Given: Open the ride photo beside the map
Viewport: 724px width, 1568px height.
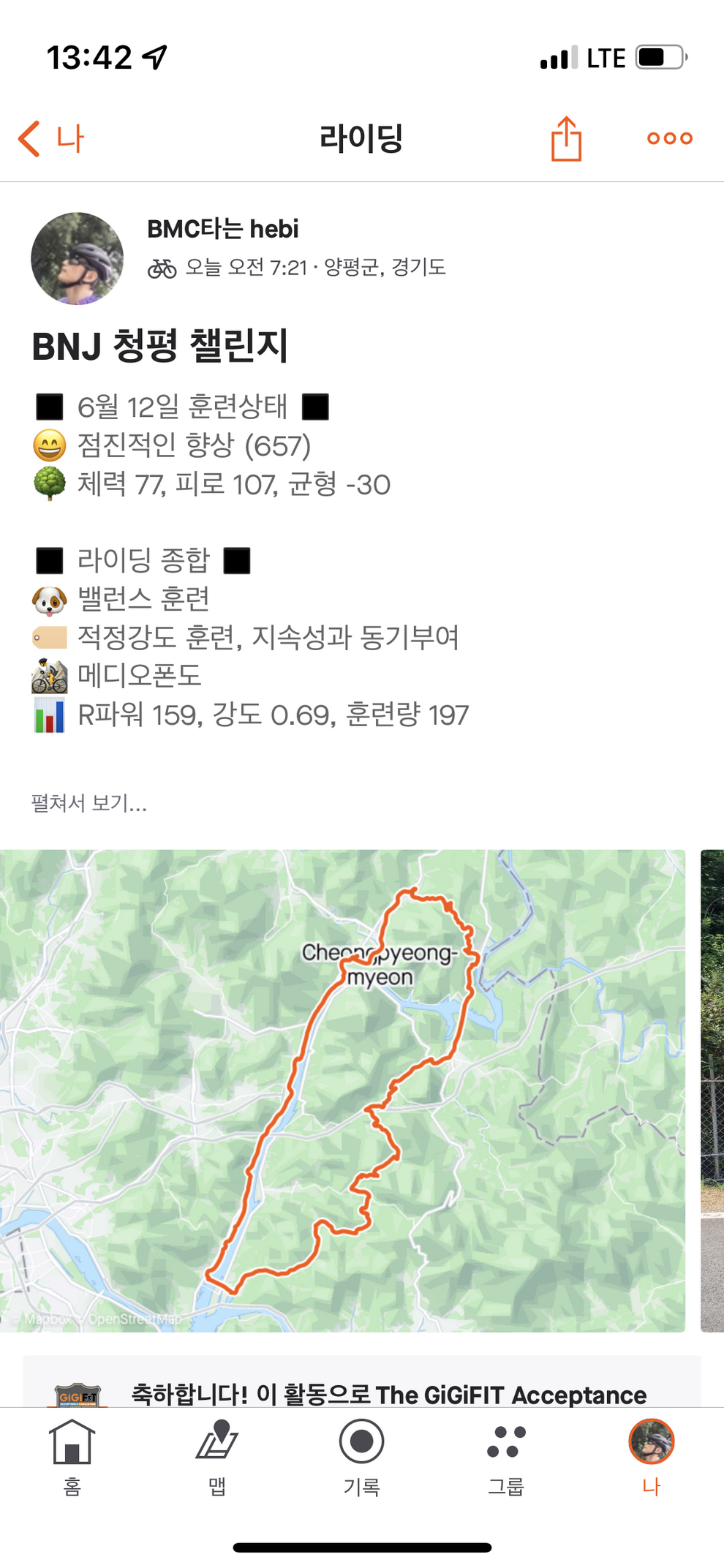Looking at the screenshot, I should tap(712, 1090).
